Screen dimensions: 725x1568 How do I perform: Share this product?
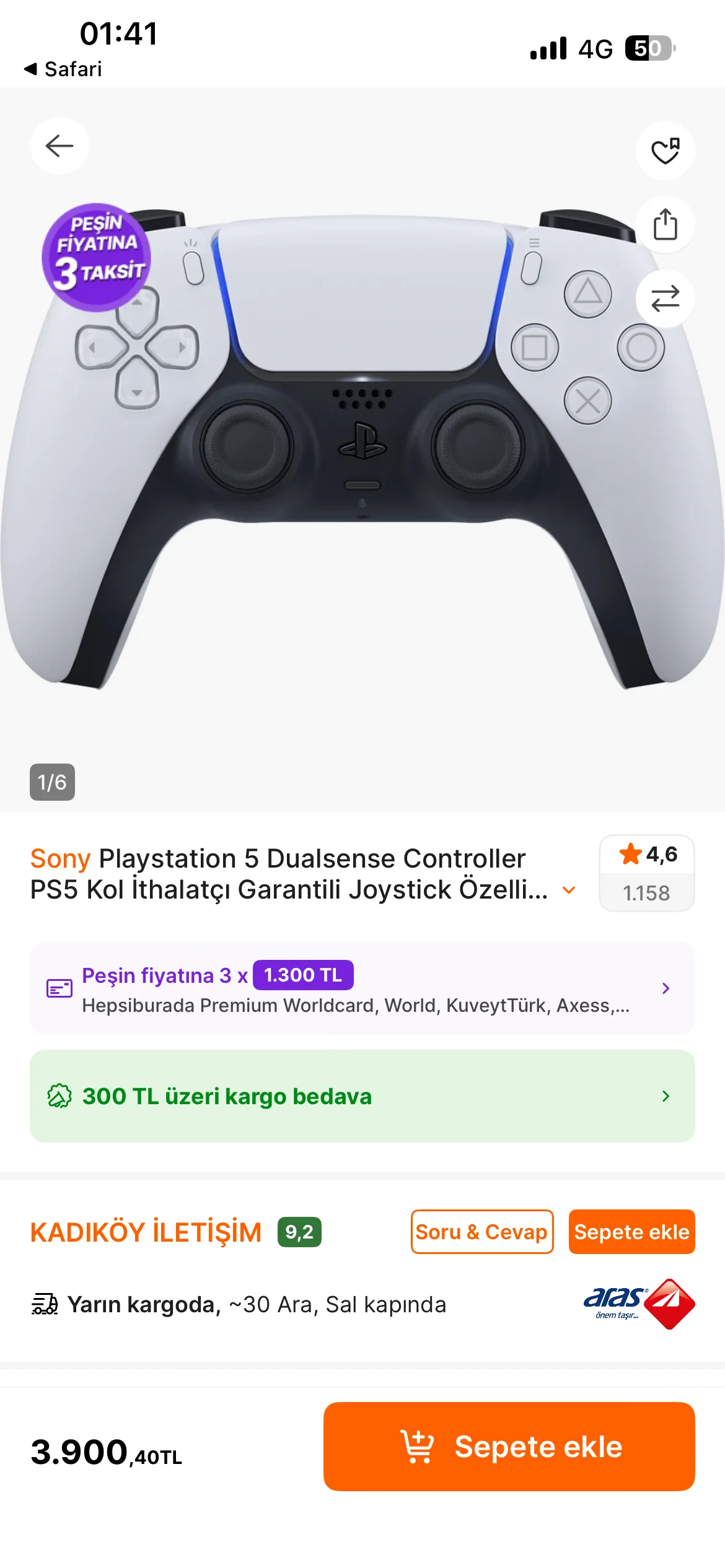click(x=665, y=224)
